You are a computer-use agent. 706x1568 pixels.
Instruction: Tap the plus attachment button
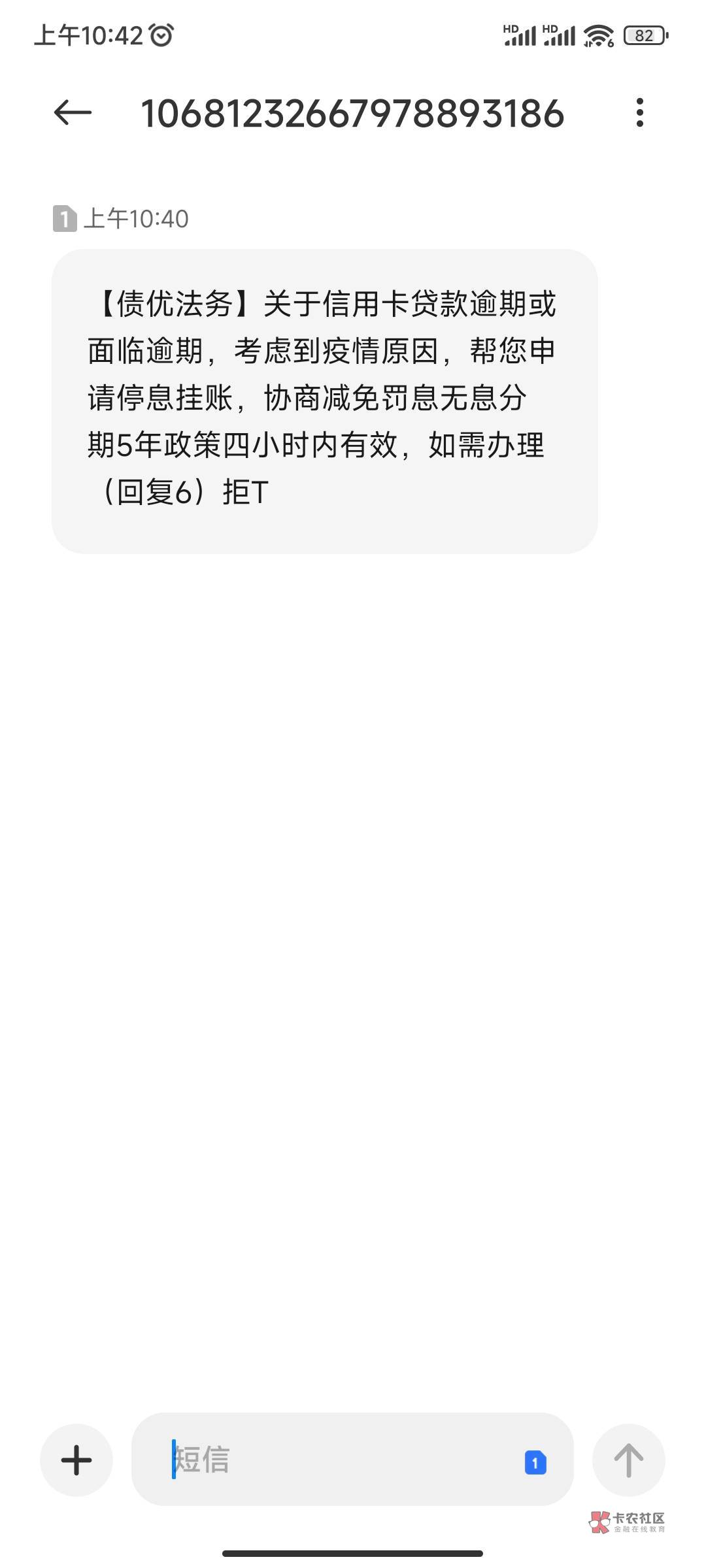pos(76,1460)
